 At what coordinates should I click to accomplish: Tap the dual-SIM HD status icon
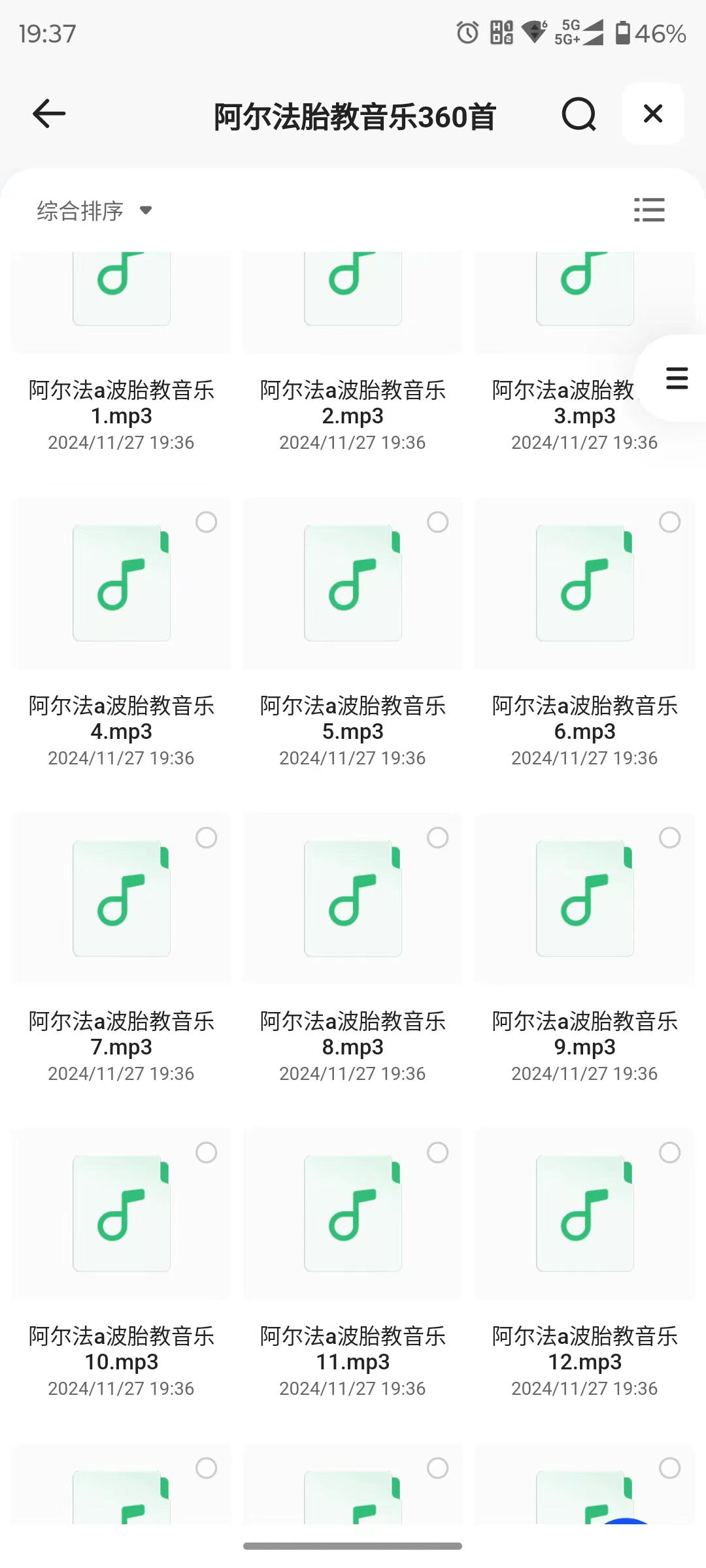coord(501,33)
